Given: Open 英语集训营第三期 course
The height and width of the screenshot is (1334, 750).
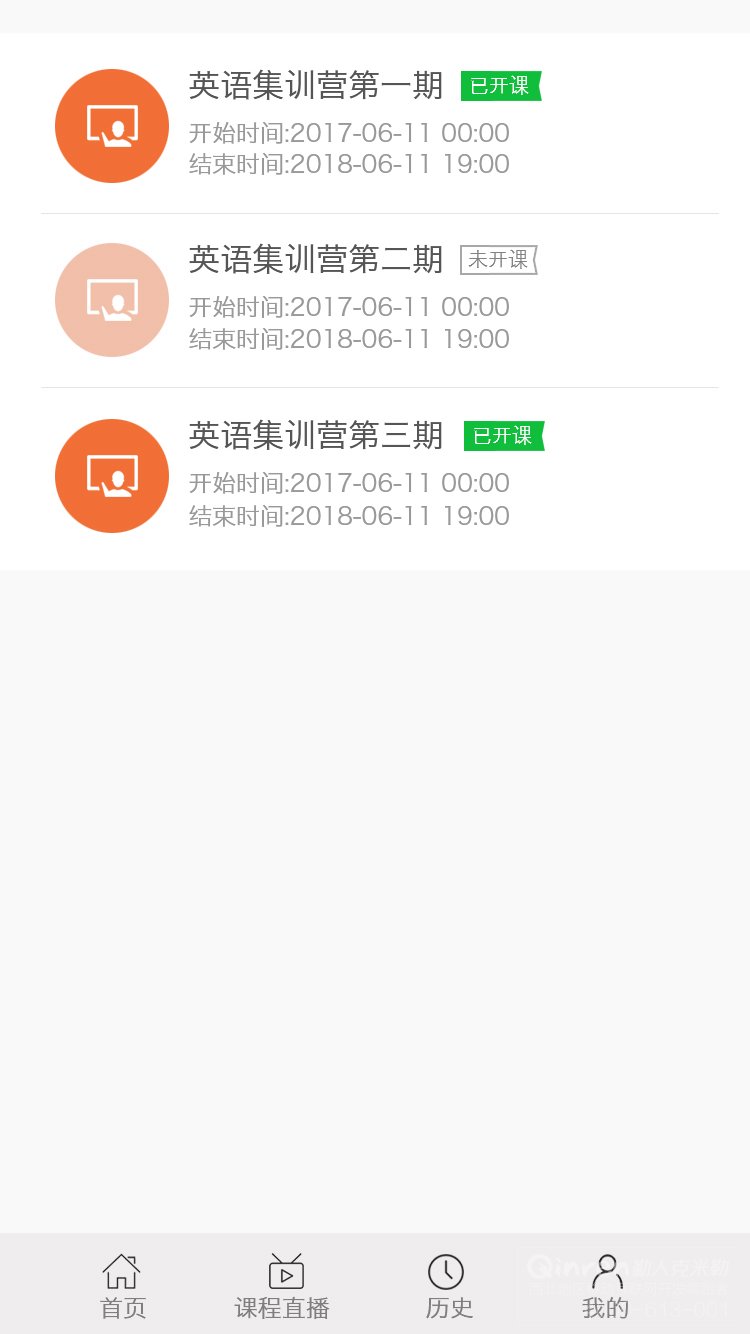Looking at the screenshot, I should coord(375,478).
